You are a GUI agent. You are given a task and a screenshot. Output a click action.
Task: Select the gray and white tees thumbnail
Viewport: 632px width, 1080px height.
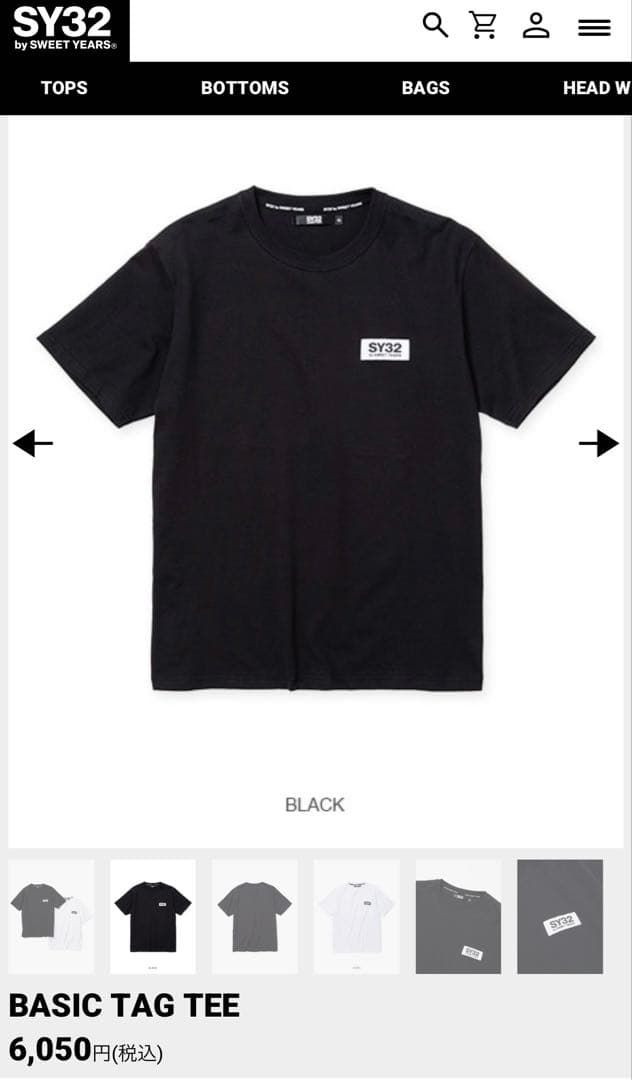[x=51, y=916]
